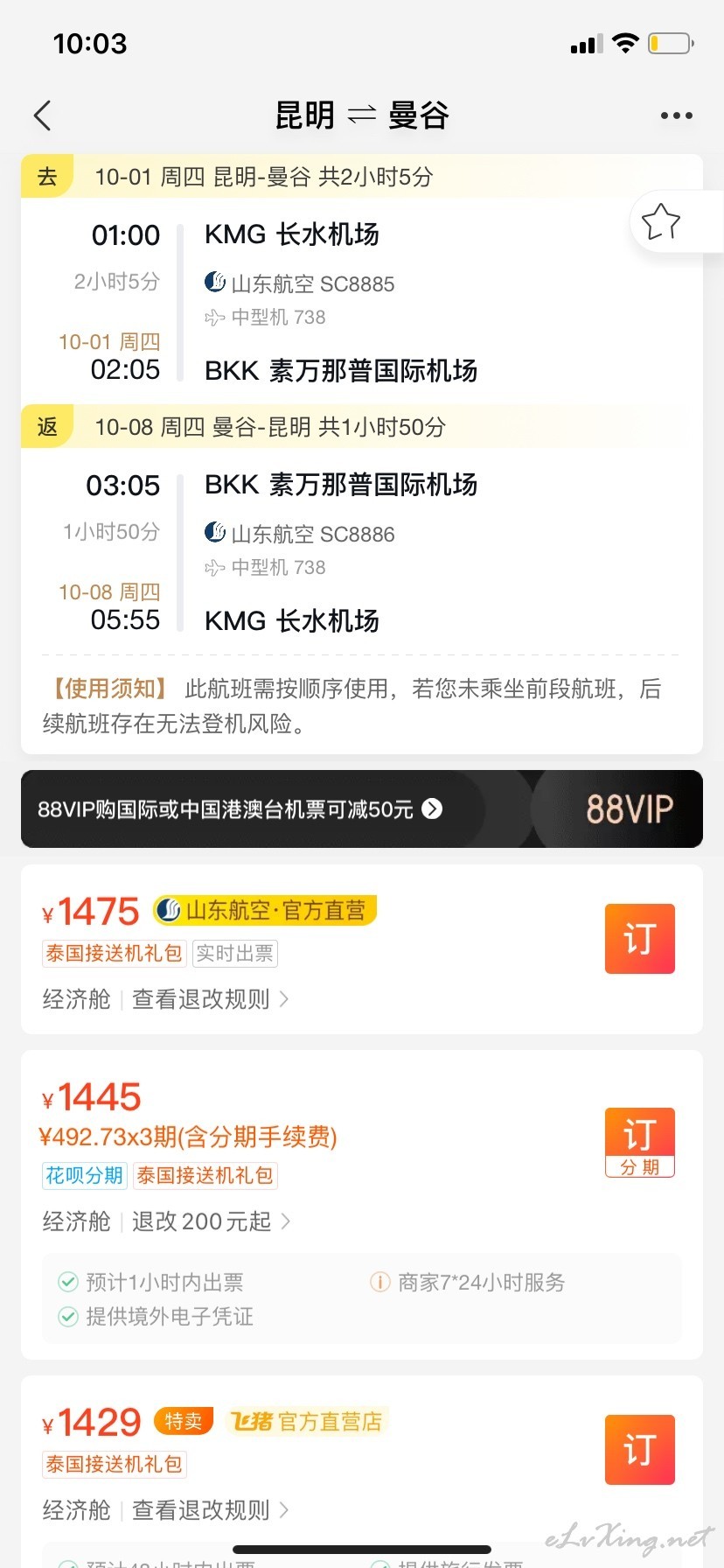View refund rules for the ¥1475 fare
Image resolution: width=724 pixels, height=1568 pixels.
[x=210, y=998]
